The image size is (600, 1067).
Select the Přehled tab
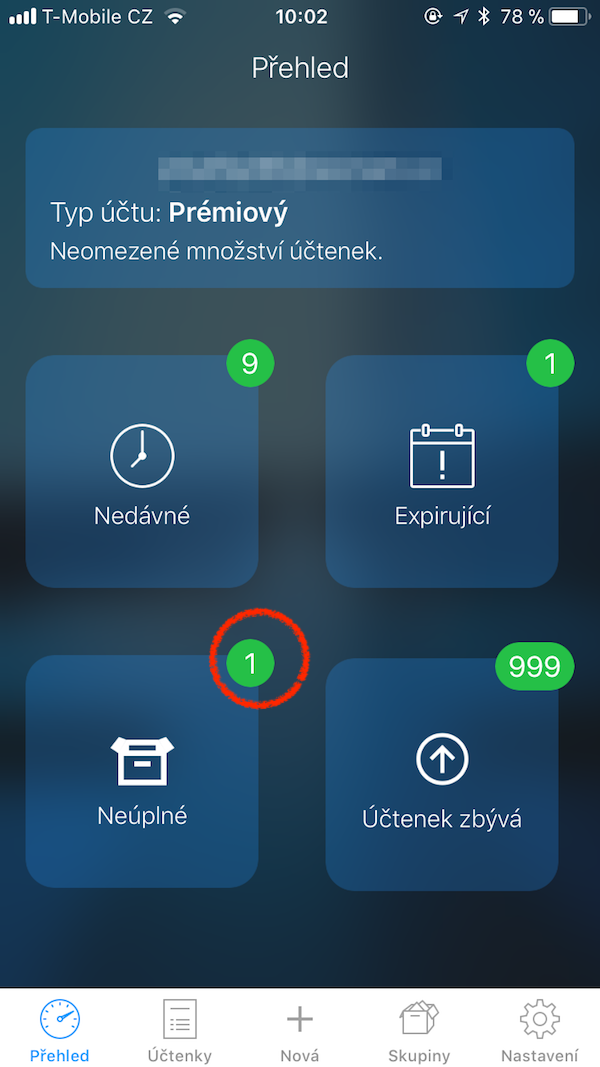(x=59, y=1030)
